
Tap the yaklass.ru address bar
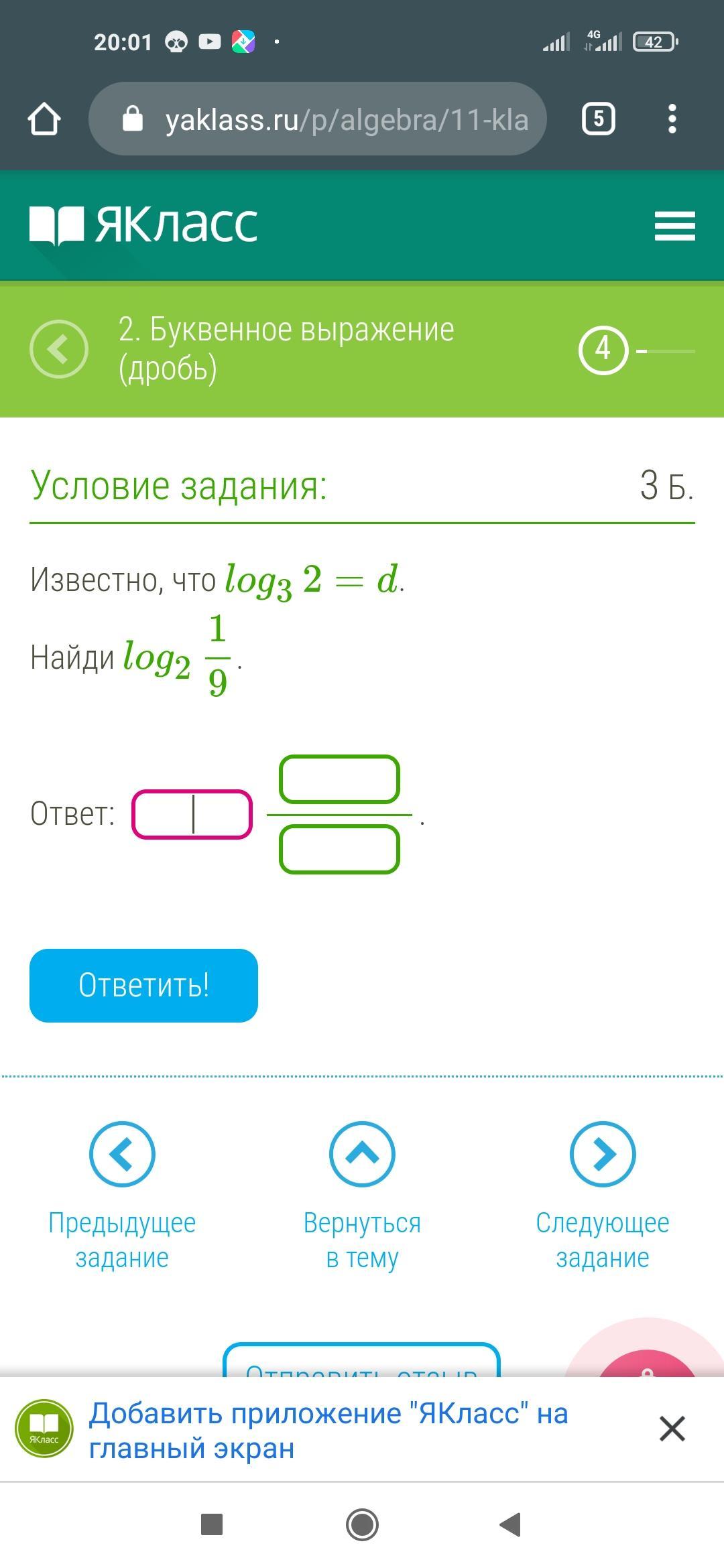click(x=318, y=119)
